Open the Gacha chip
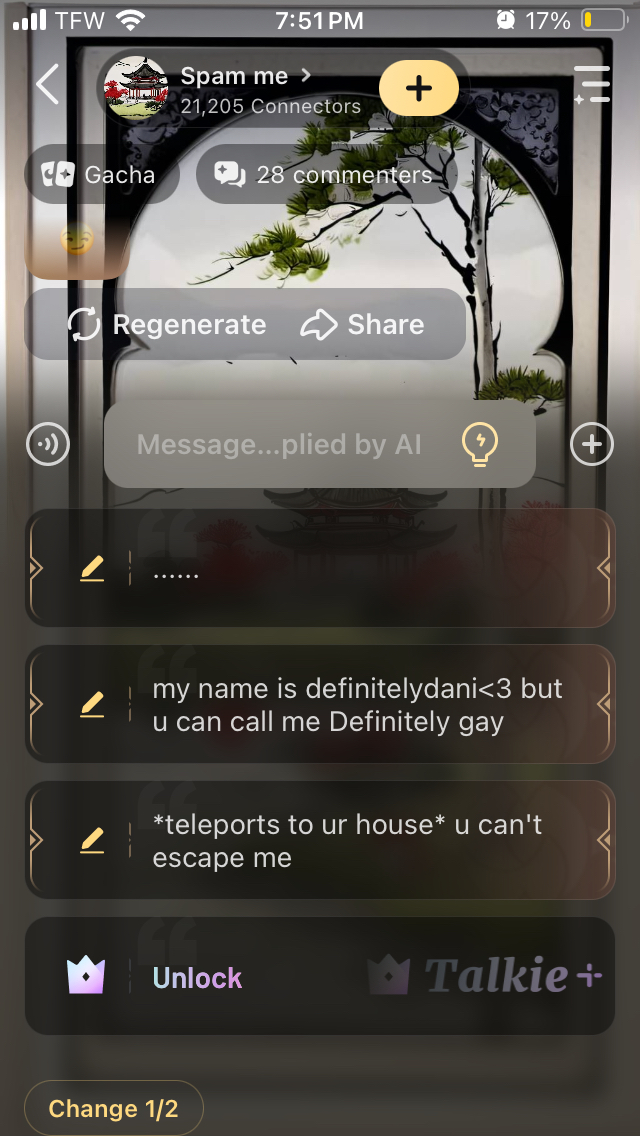Viewport: 640px width, 1136px height. [x=100, y=175]
